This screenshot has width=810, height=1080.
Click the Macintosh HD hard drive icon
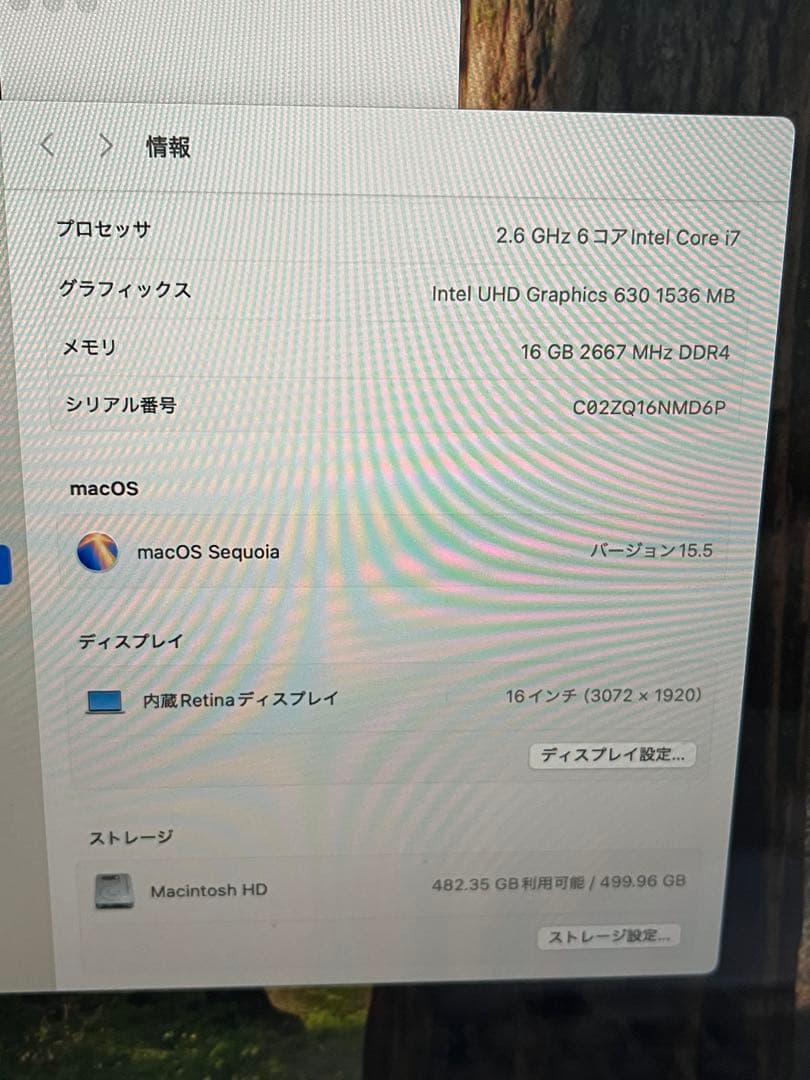[111, 888]
